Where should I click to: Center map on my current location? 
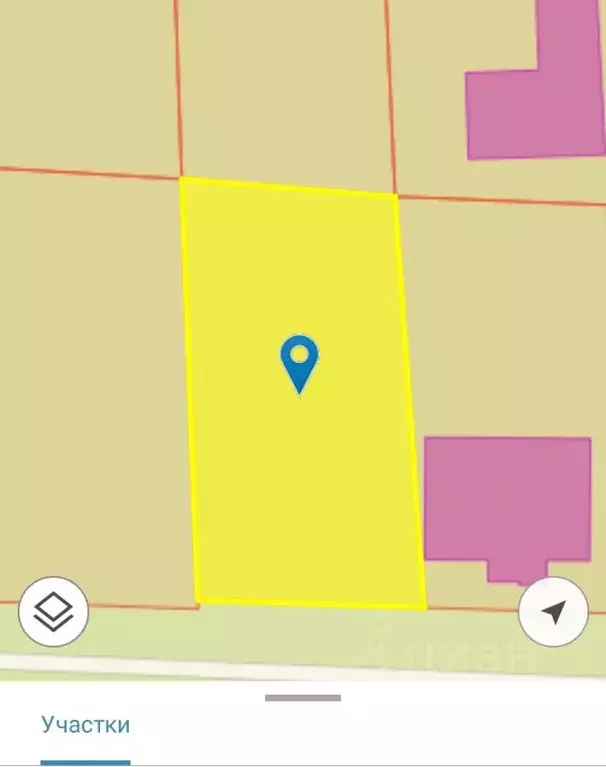[553, 611]
